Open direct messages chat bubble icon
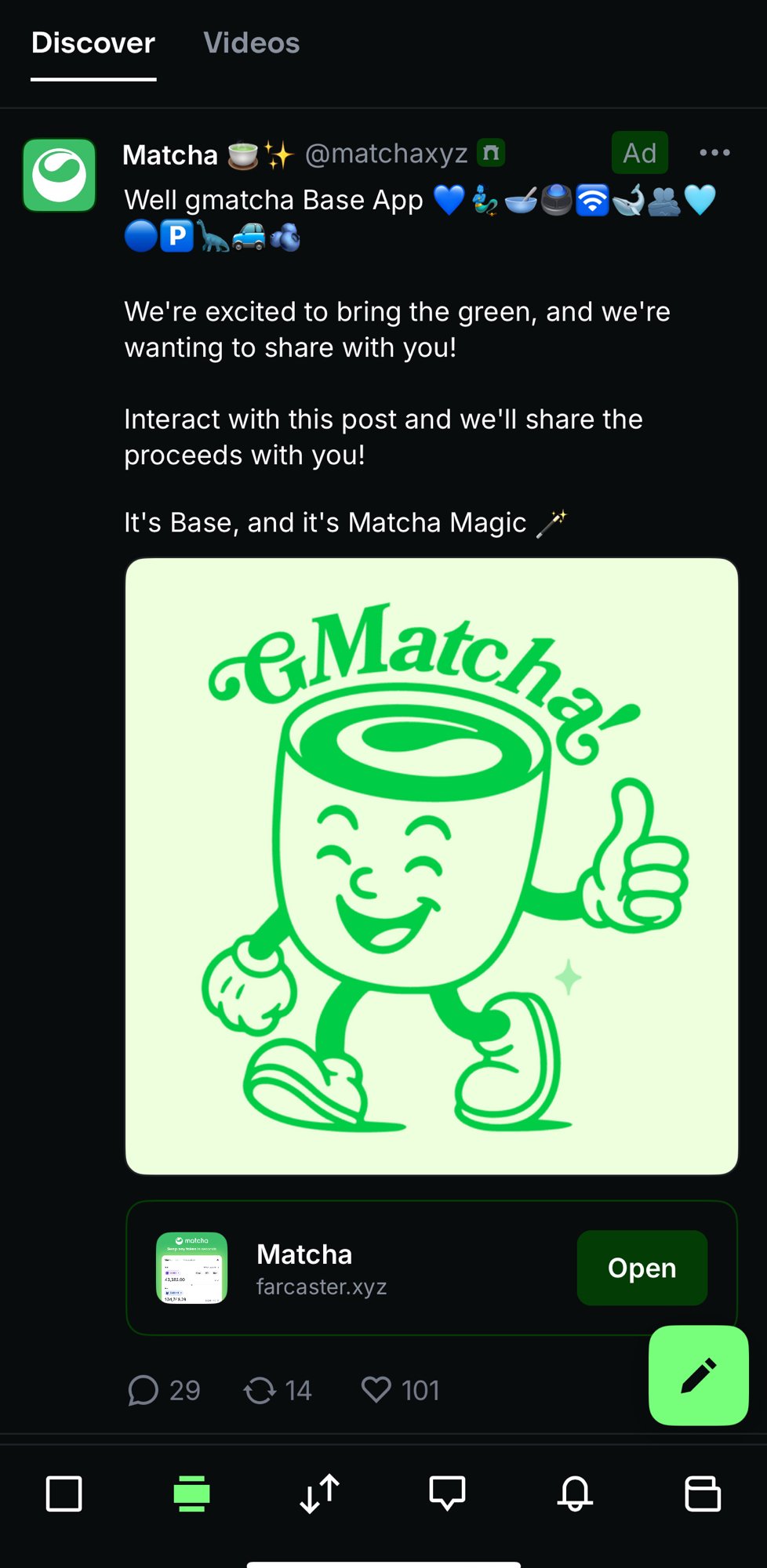This screenshot has width=767, height=1568. [447, 1494]
